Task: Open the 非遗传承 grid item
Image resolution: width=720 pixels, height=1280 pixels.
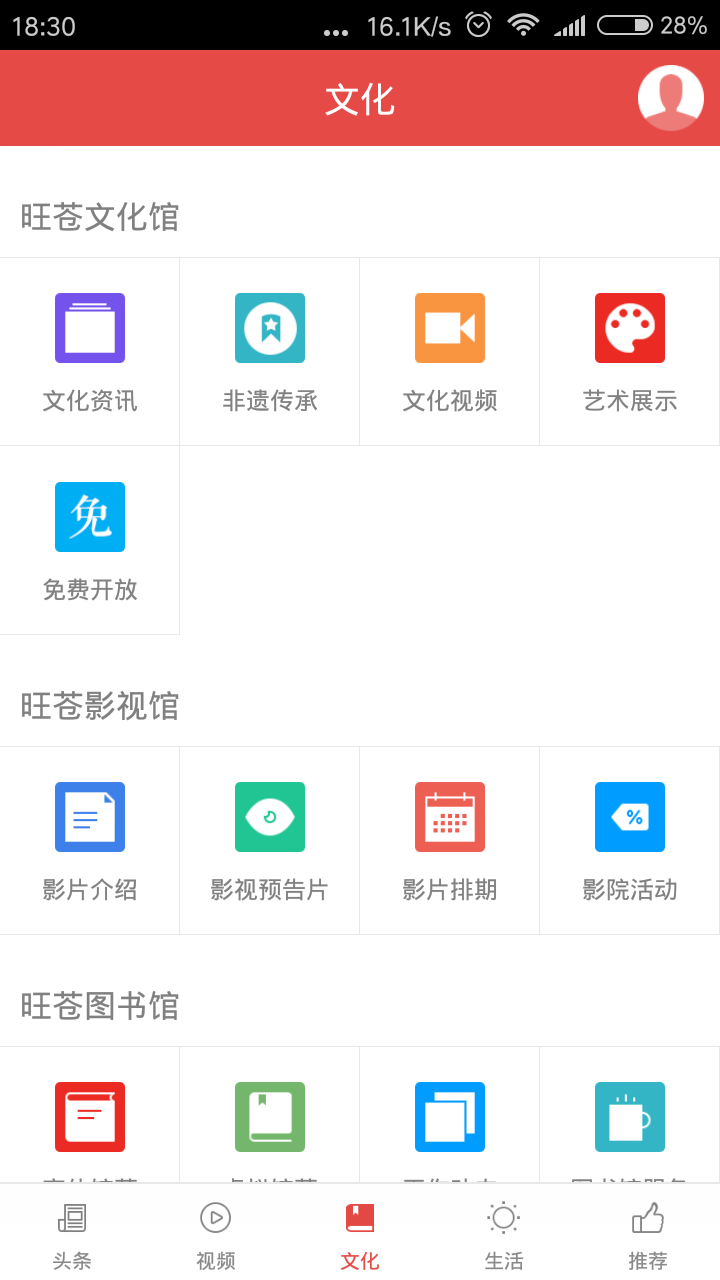Action: tap(270, 352)
